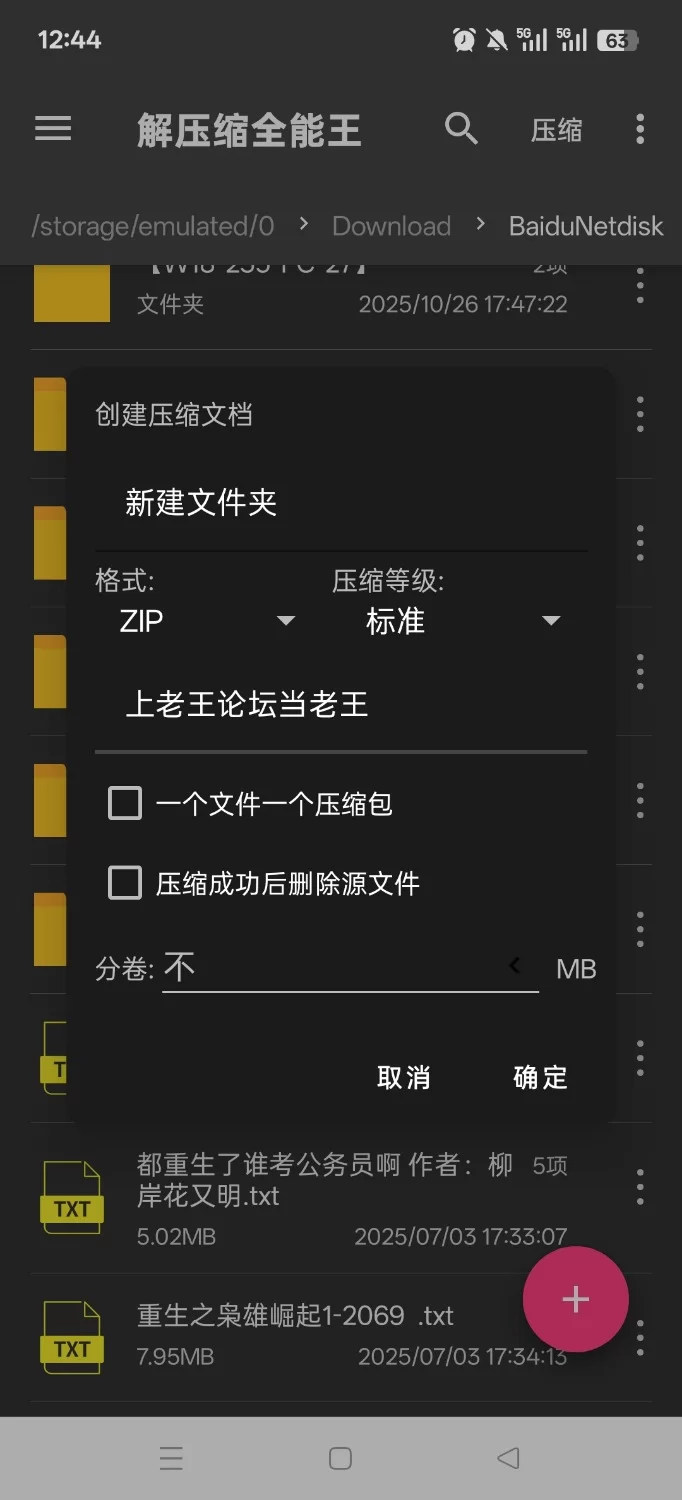
Task: Expand the 压缩等级 标准 dropdown
Action: (462, 621)
